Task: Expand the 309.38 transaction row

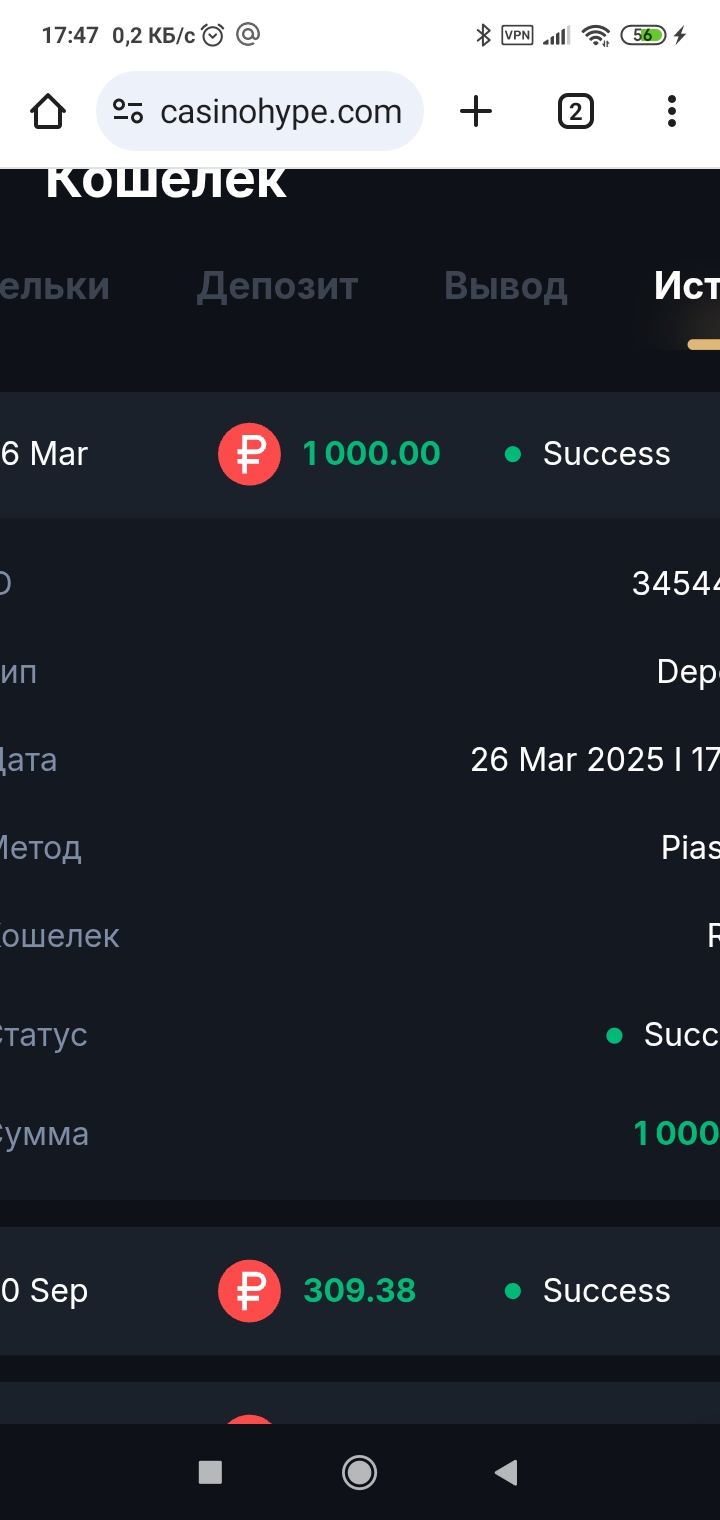Action: pos(360,1291)
